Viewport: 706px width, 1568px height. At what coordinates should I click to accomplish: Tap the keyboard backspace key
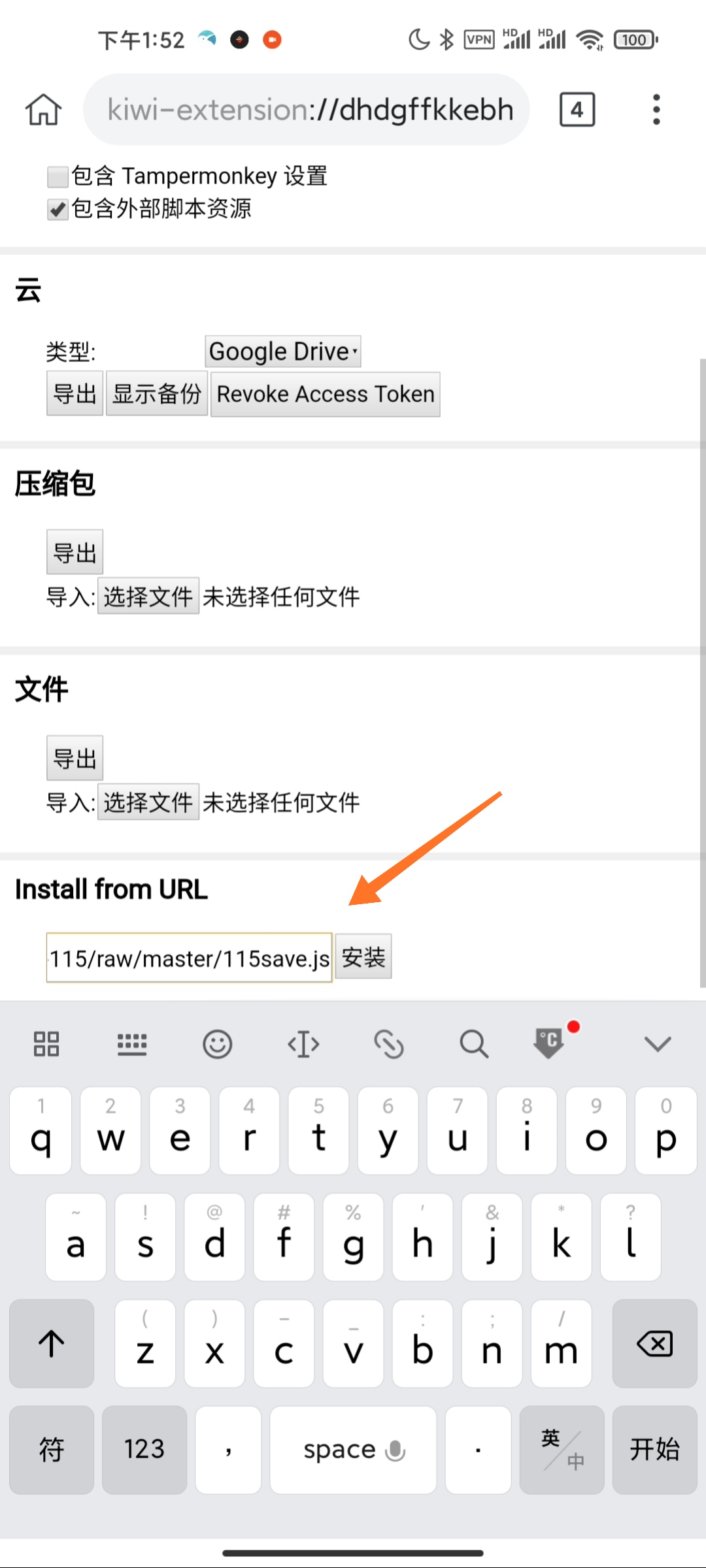tap(654, 1344)
